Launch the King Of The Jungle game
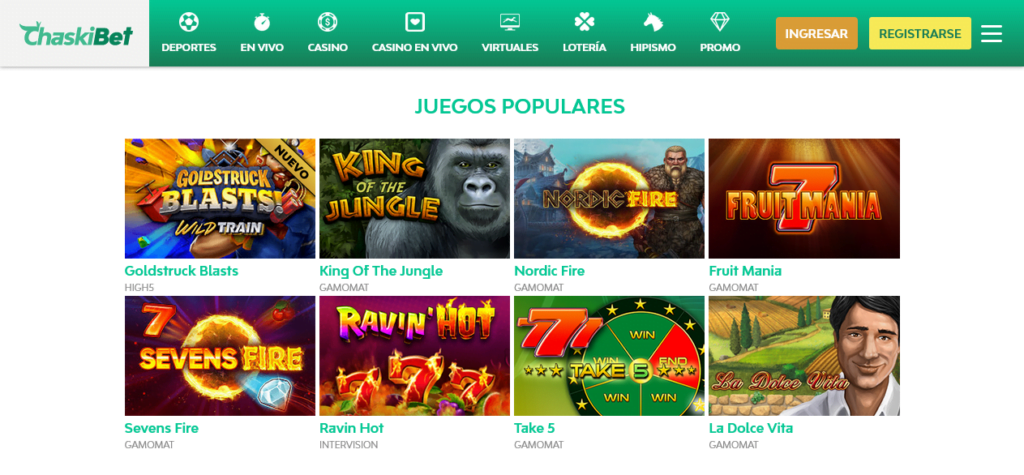 tap(414, 198)
